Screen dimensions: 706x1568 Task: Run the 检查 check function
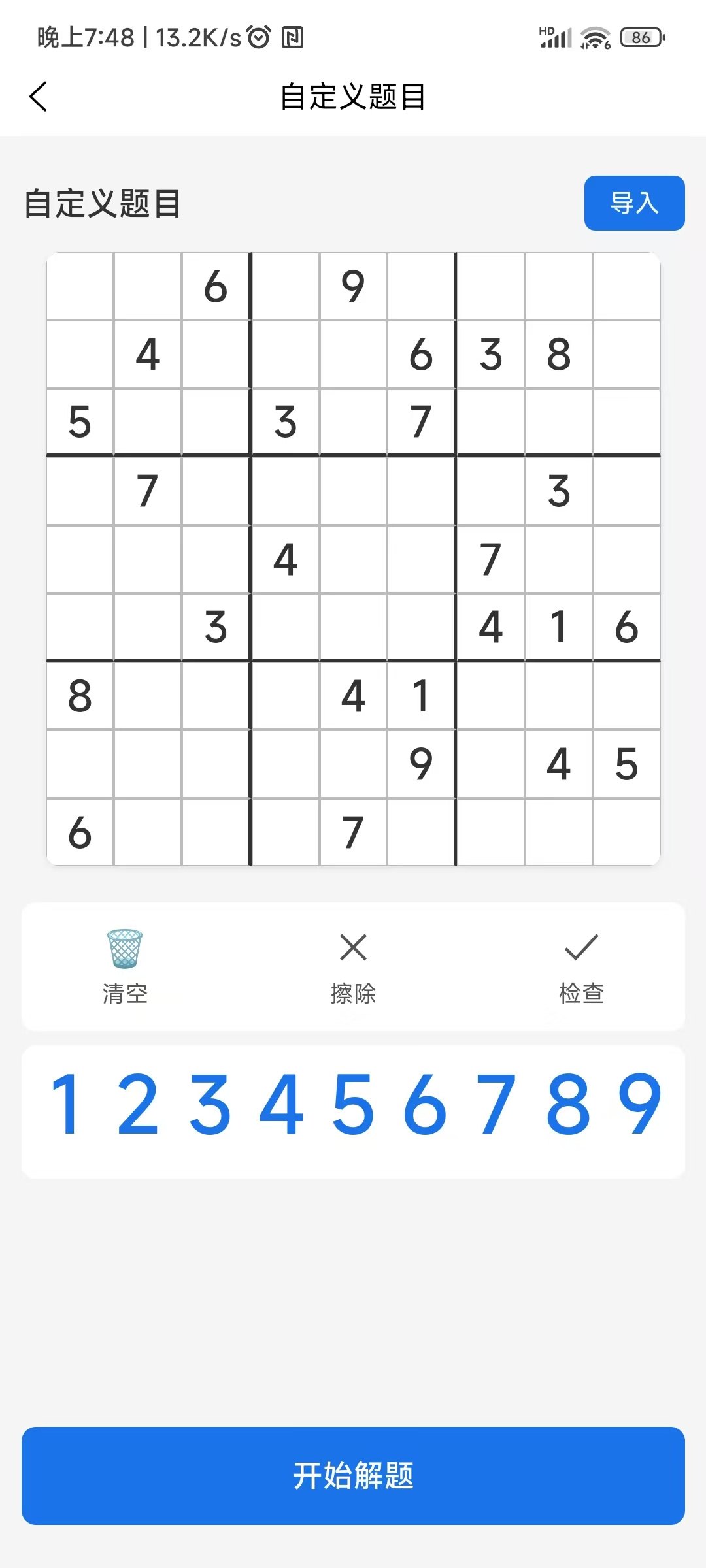(x=581, y=967)
